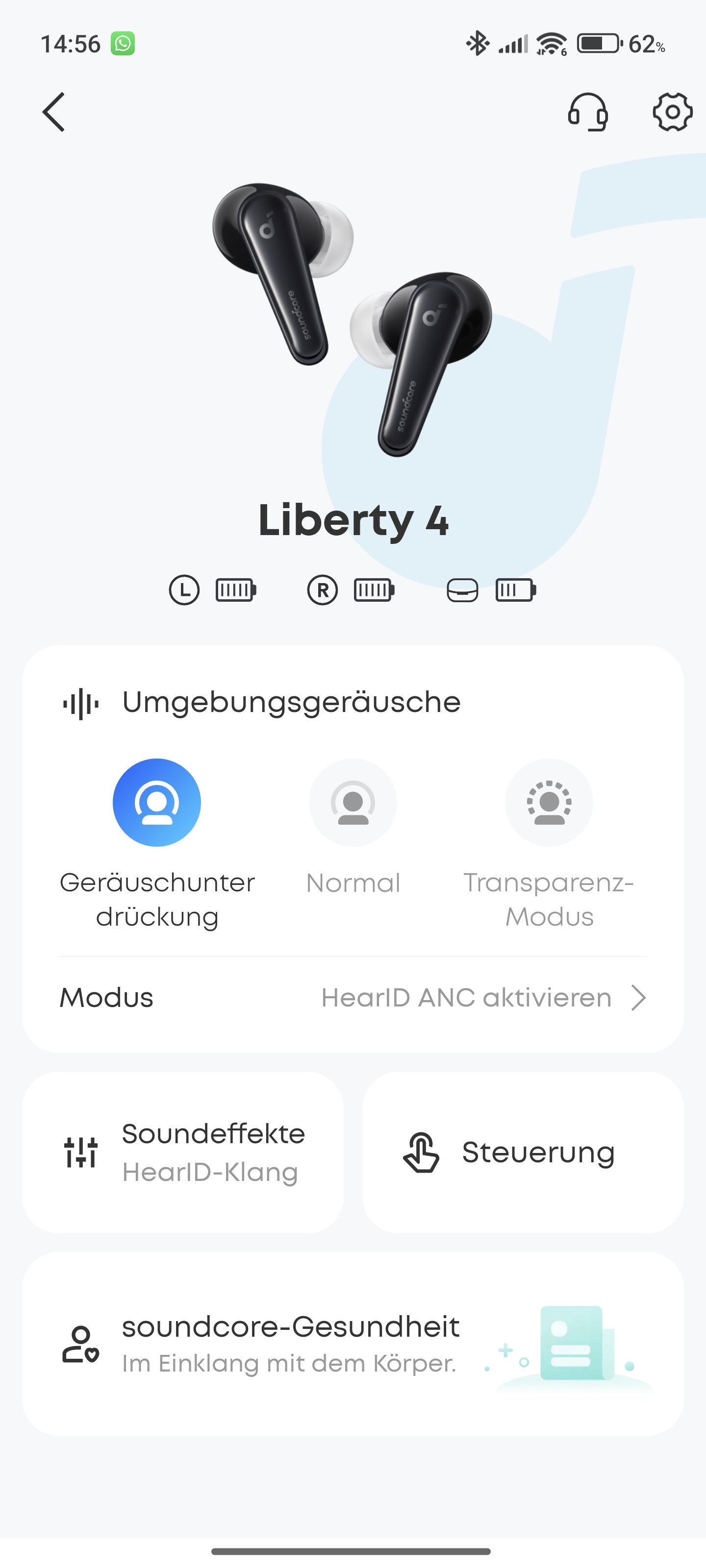Select Geräuschunterdrückung mode

point(156,802)
